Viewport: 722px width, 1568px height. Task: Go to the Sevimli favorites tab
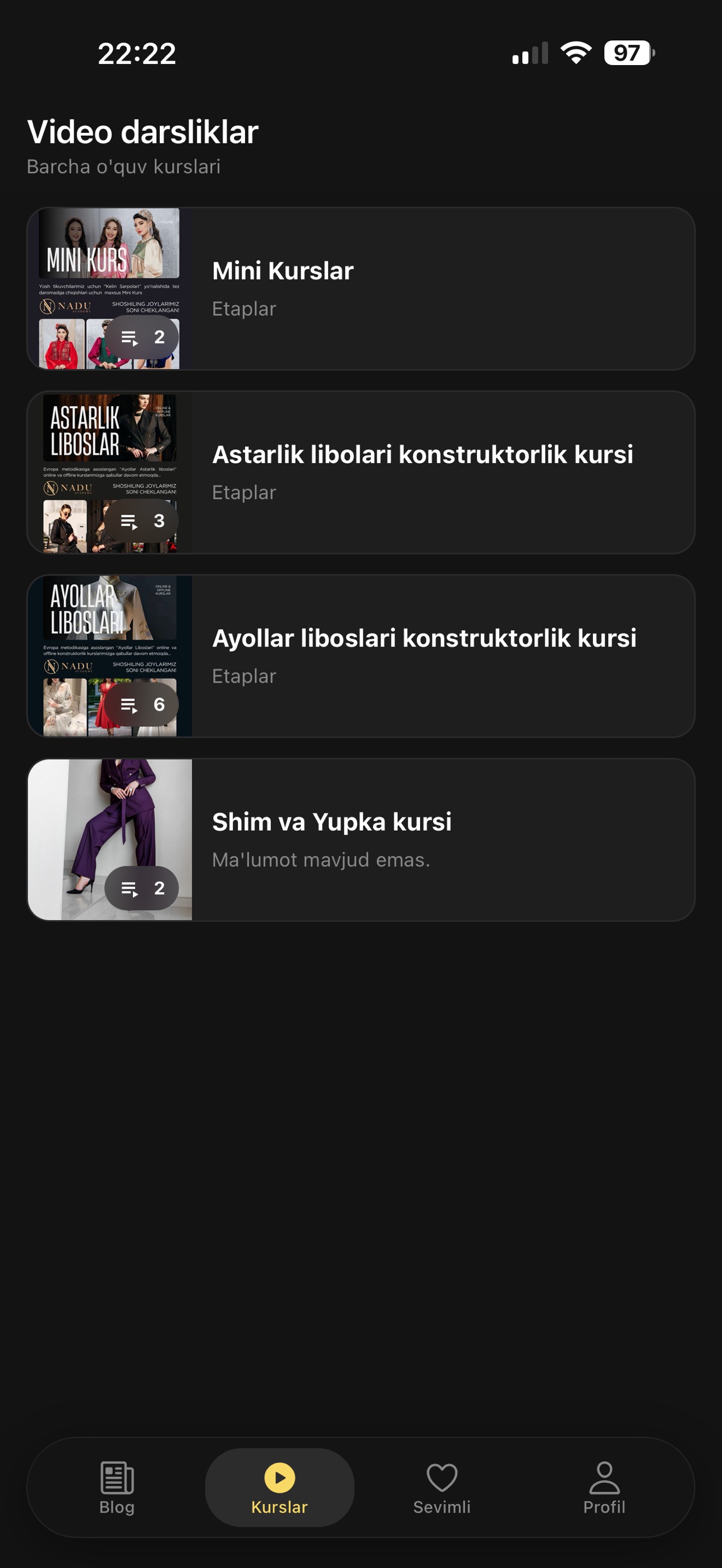pos(442,1488)
